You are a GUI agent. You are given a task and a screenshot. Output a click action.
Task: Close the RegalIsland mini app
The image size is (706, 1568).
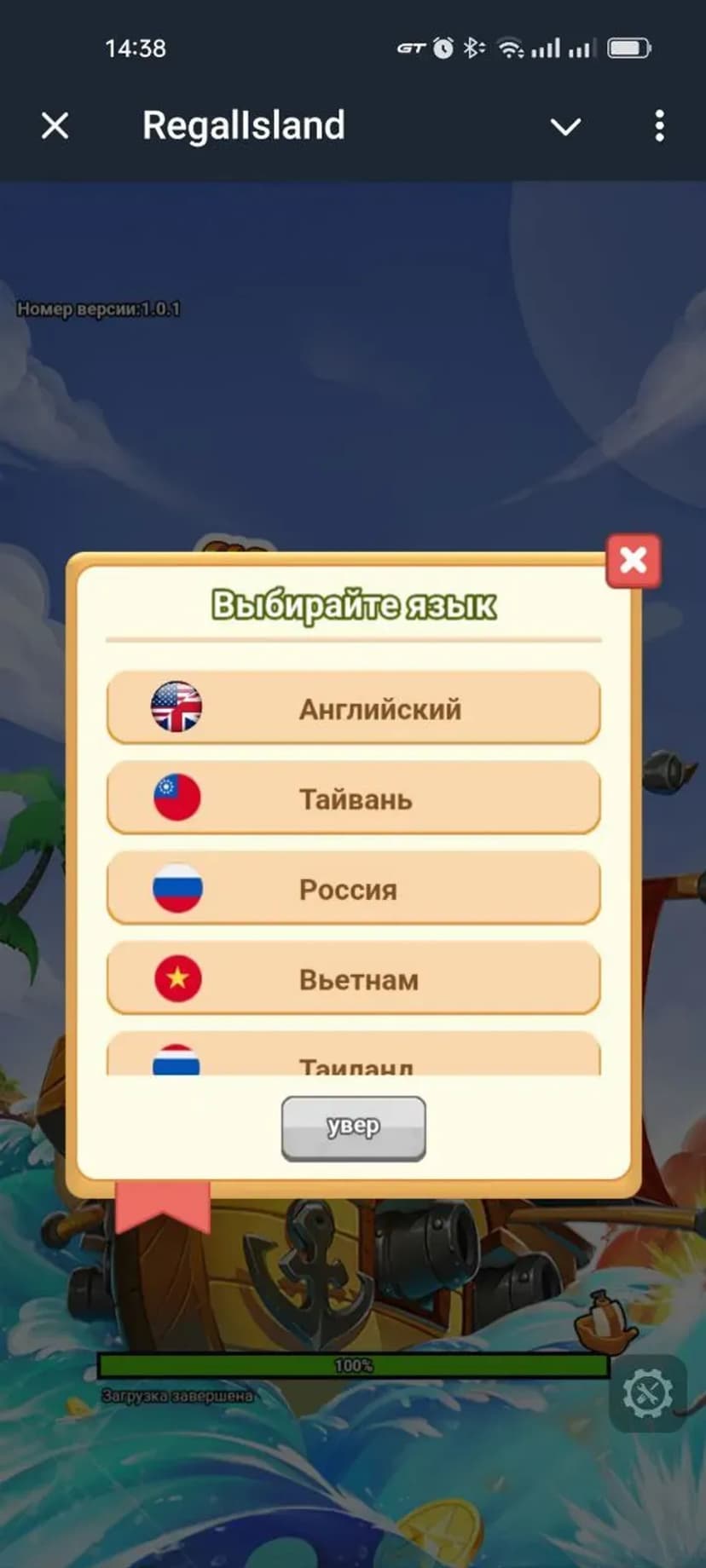[55, 126]
